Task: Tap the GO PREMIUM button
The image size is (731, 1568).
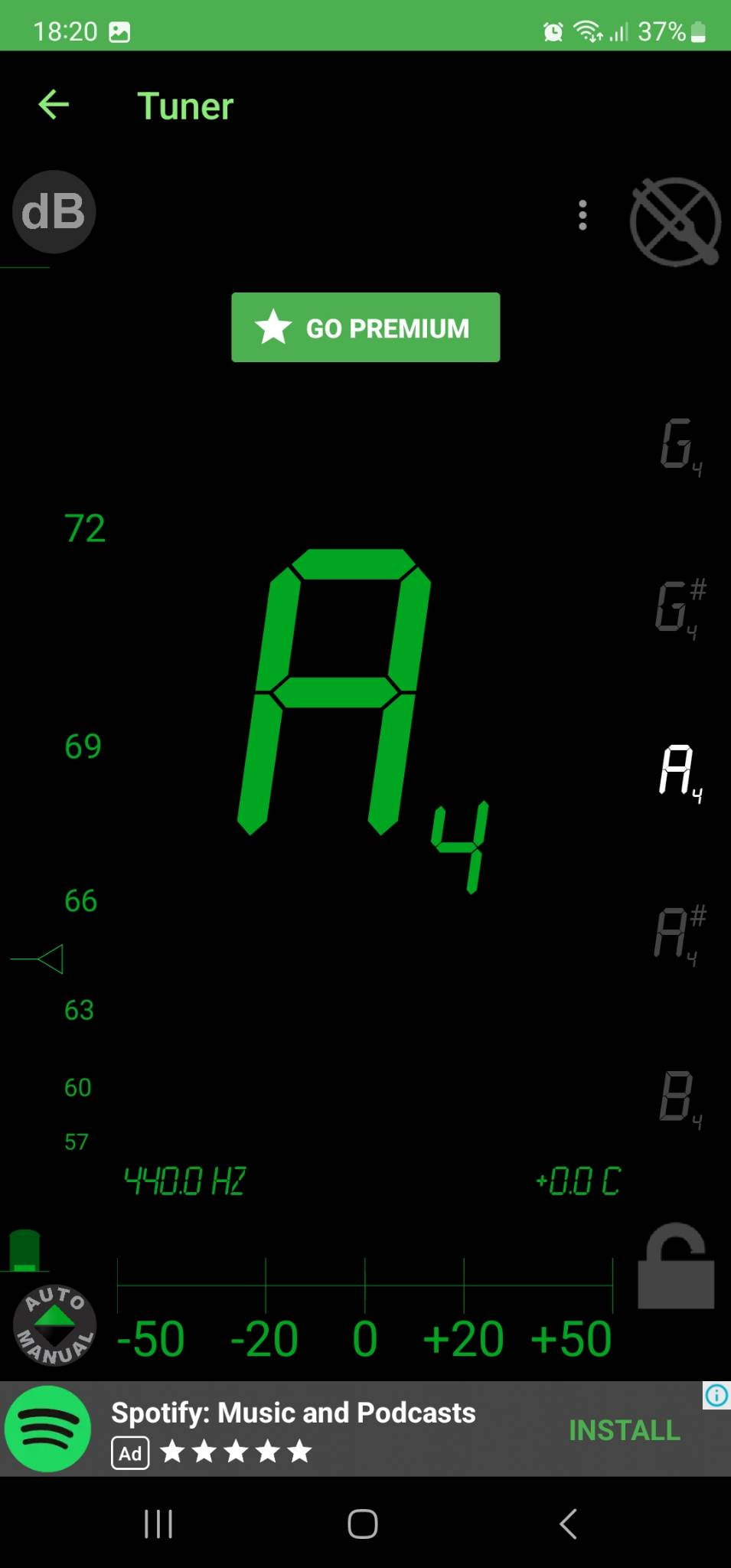Action: [x=366, y=328]
